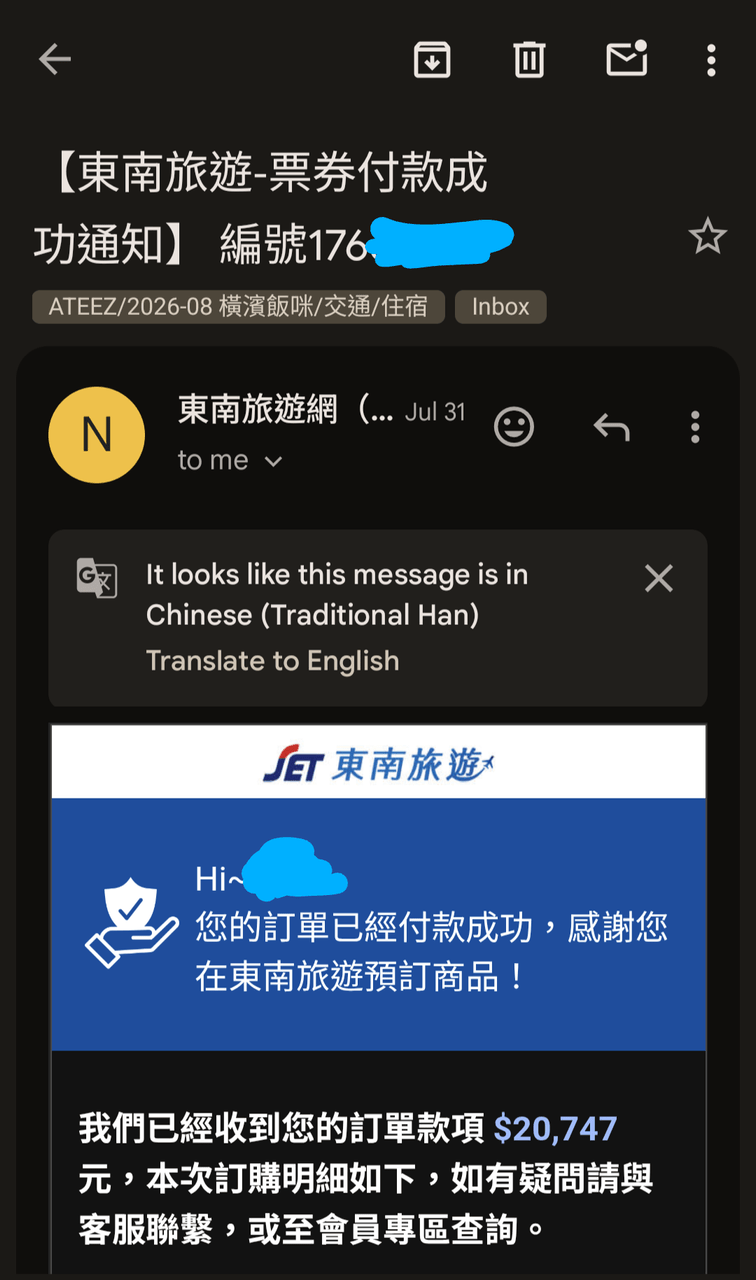The width and height of the screenshot is (756, 1280).
Task: Delete this email with the trash icon
Action: coord(529,60)
